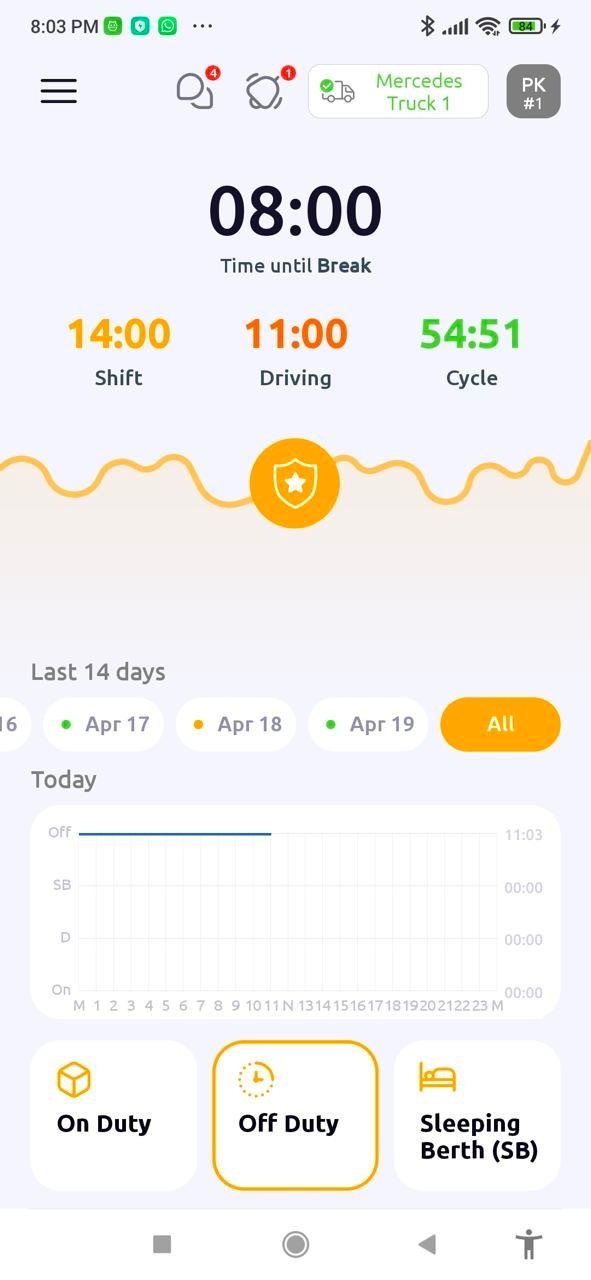Screen dimensions: 591x1280
Task: Open the PK #1 driver profile
Action: coord(533,92)
